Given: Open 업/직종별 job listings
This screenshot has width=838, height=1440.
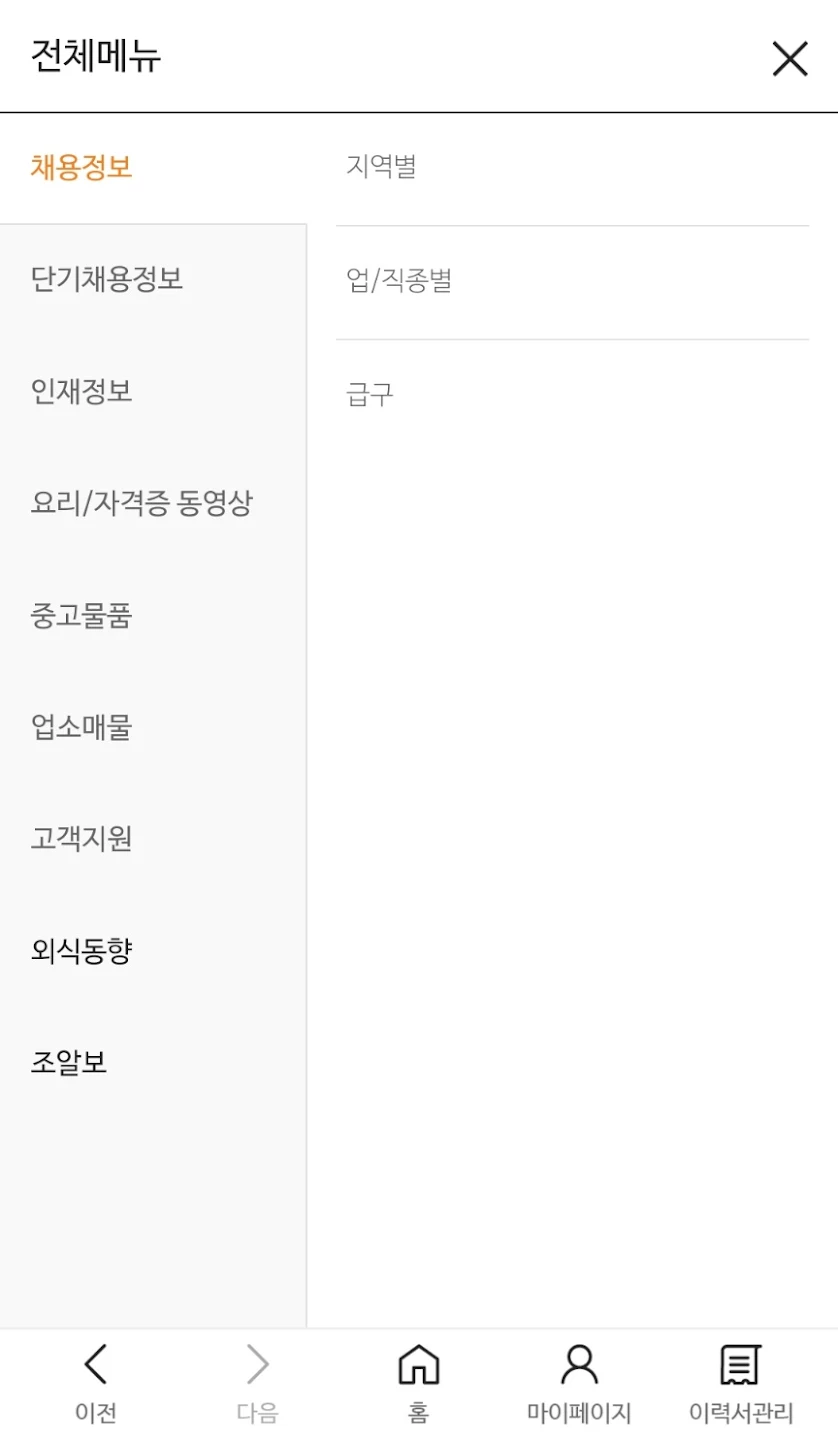Looking at the screenshot, I should pos(396,279).
